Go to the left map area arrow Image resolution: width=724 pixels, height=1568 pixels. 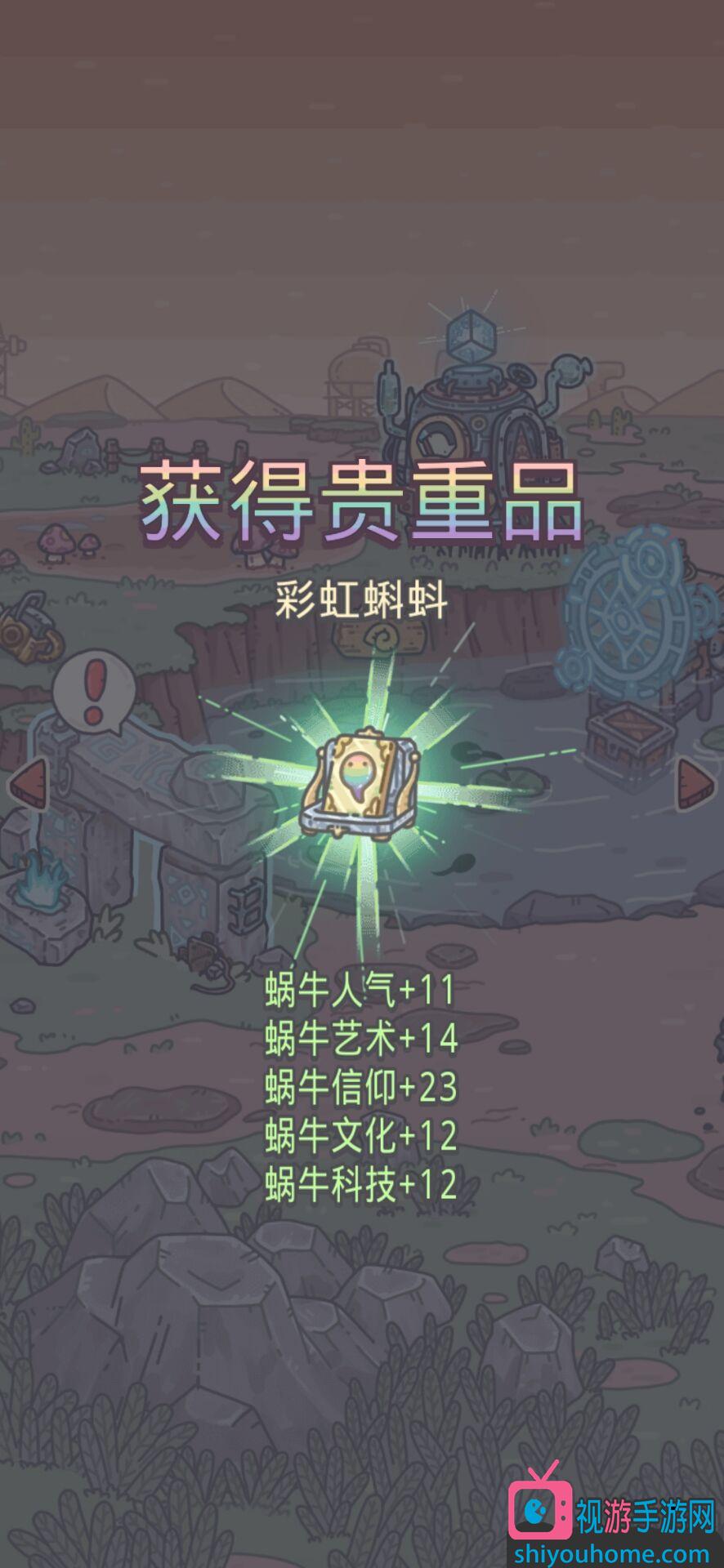[x=26, y=786]
